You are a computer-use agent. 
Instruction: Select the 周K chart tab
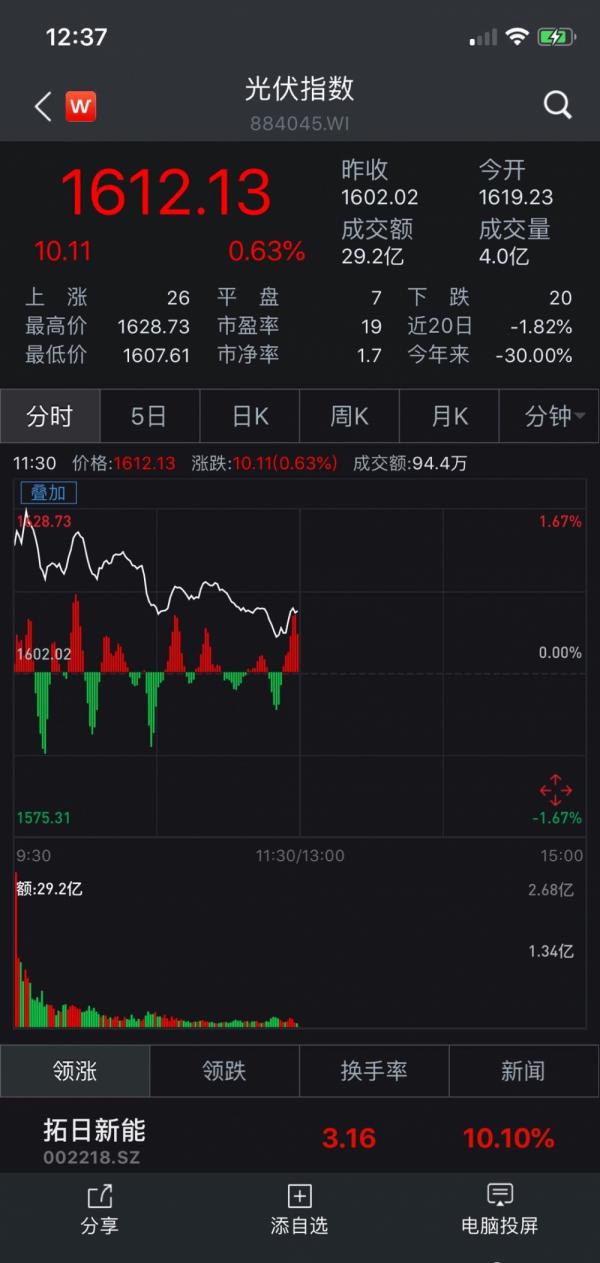[x=350, y=416]
